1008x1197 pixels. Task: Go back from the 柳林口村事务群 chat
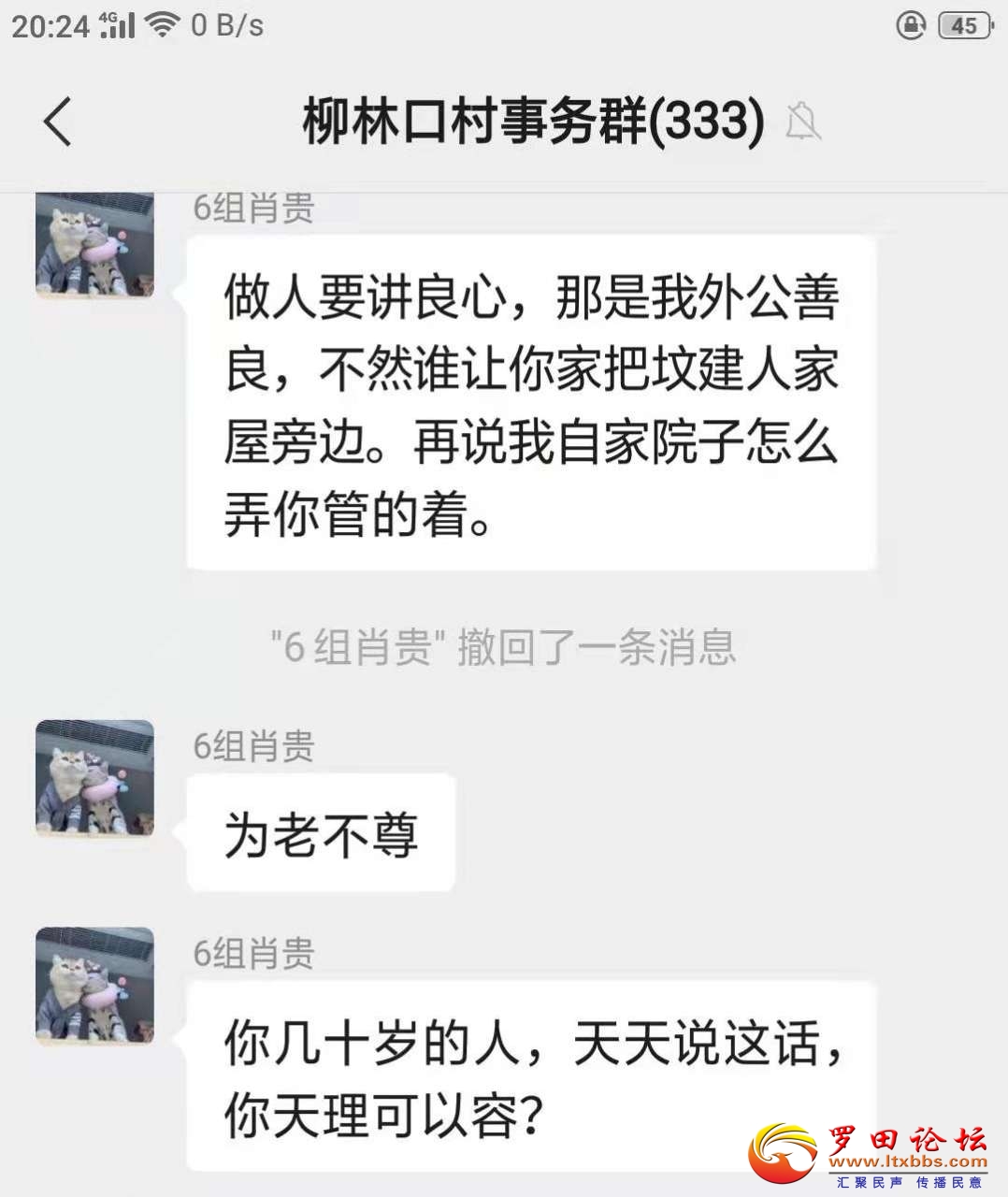pyautogui.click(x=58, y=122)
